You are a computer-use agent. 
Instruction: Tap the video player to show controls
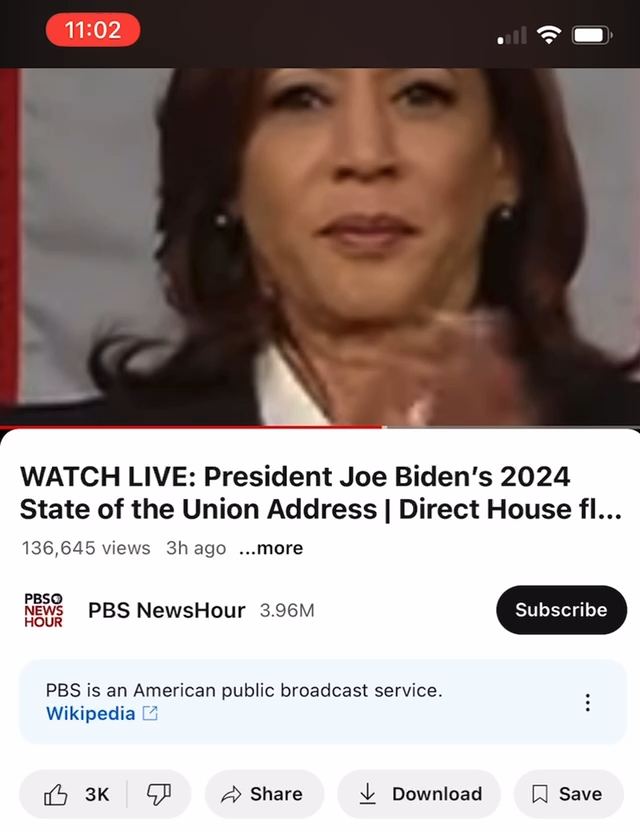(320, 247)
